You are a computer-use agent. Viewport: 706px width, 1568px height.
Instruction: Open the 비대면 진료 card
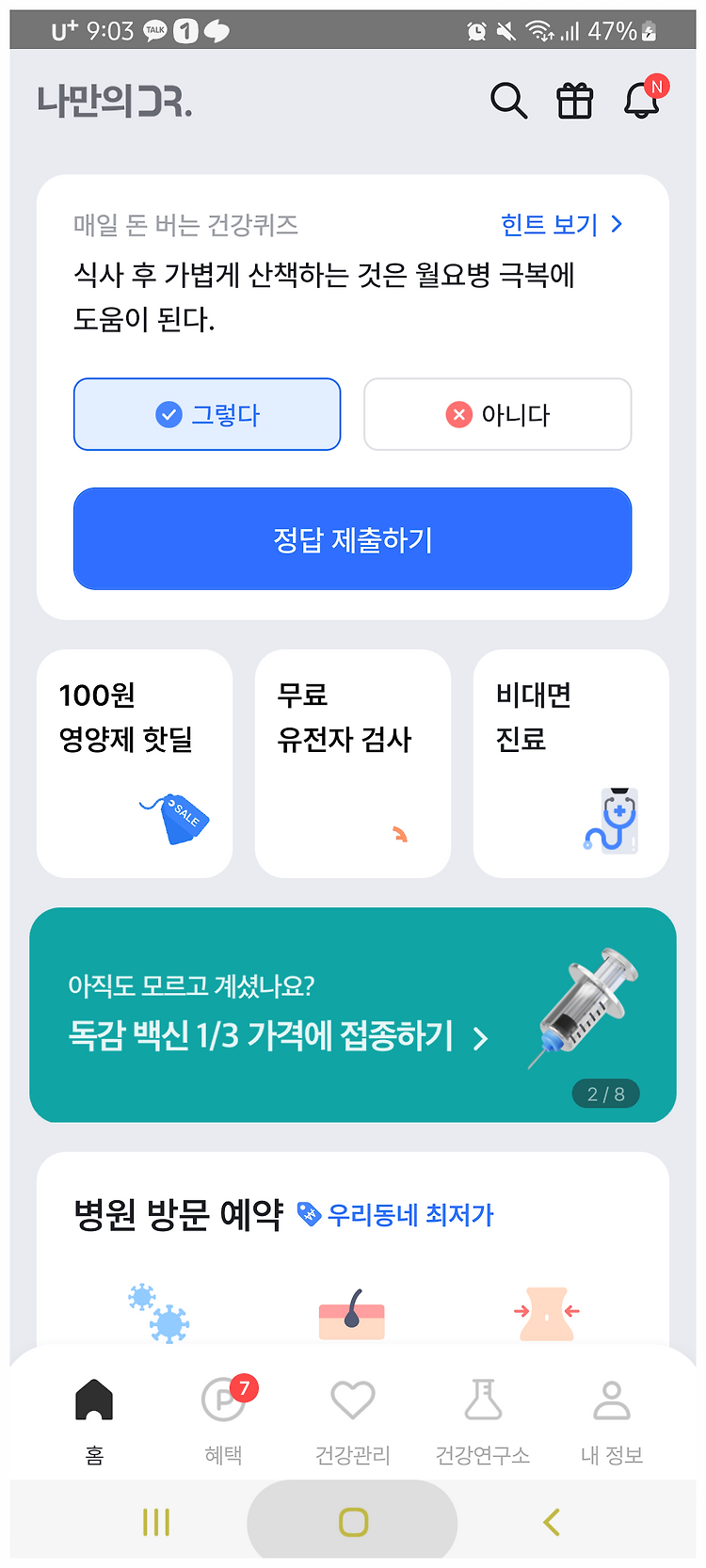[x=571, y=763]
